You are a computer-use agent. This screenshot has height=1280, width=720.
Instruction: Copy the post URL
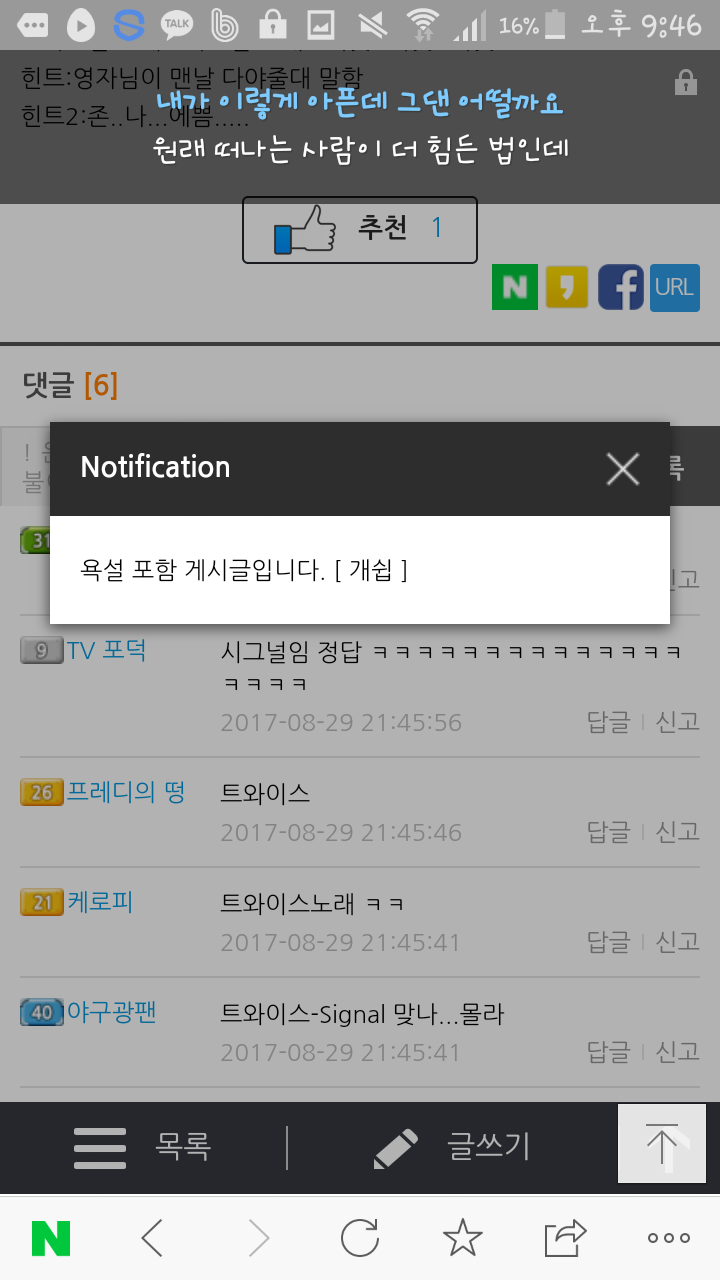(674, 288)
